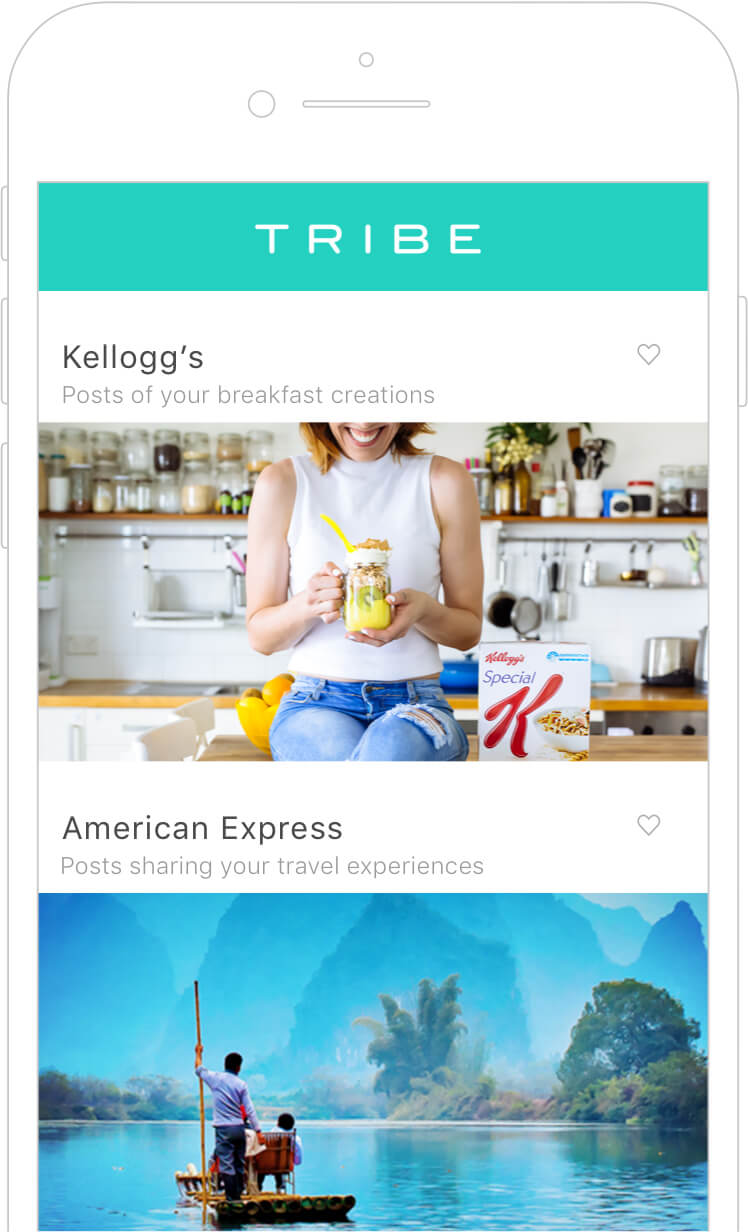Favorite the Kellogg's campaign with the heart

[x=649, y=354]
